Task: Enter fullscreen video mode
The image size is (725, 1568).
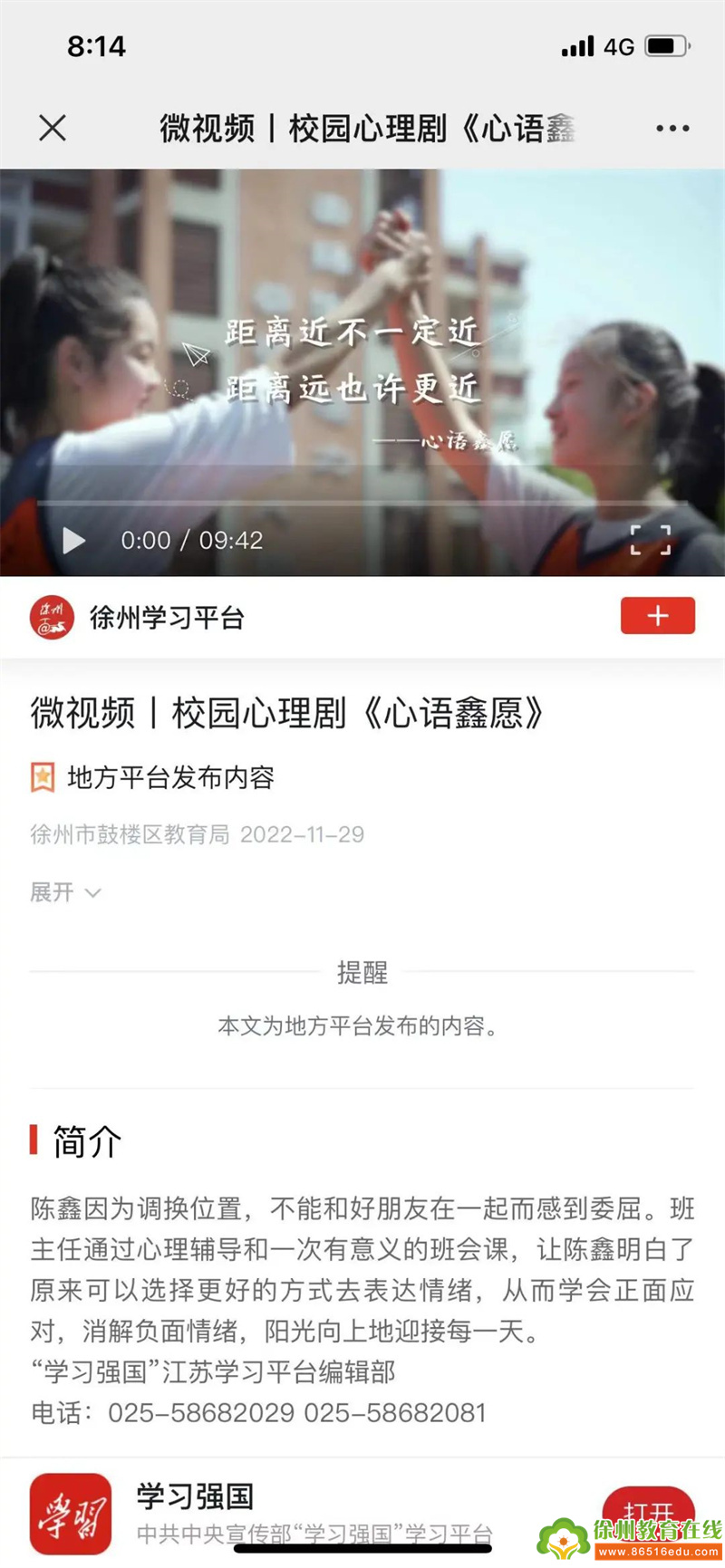Action: pos(651,540)
